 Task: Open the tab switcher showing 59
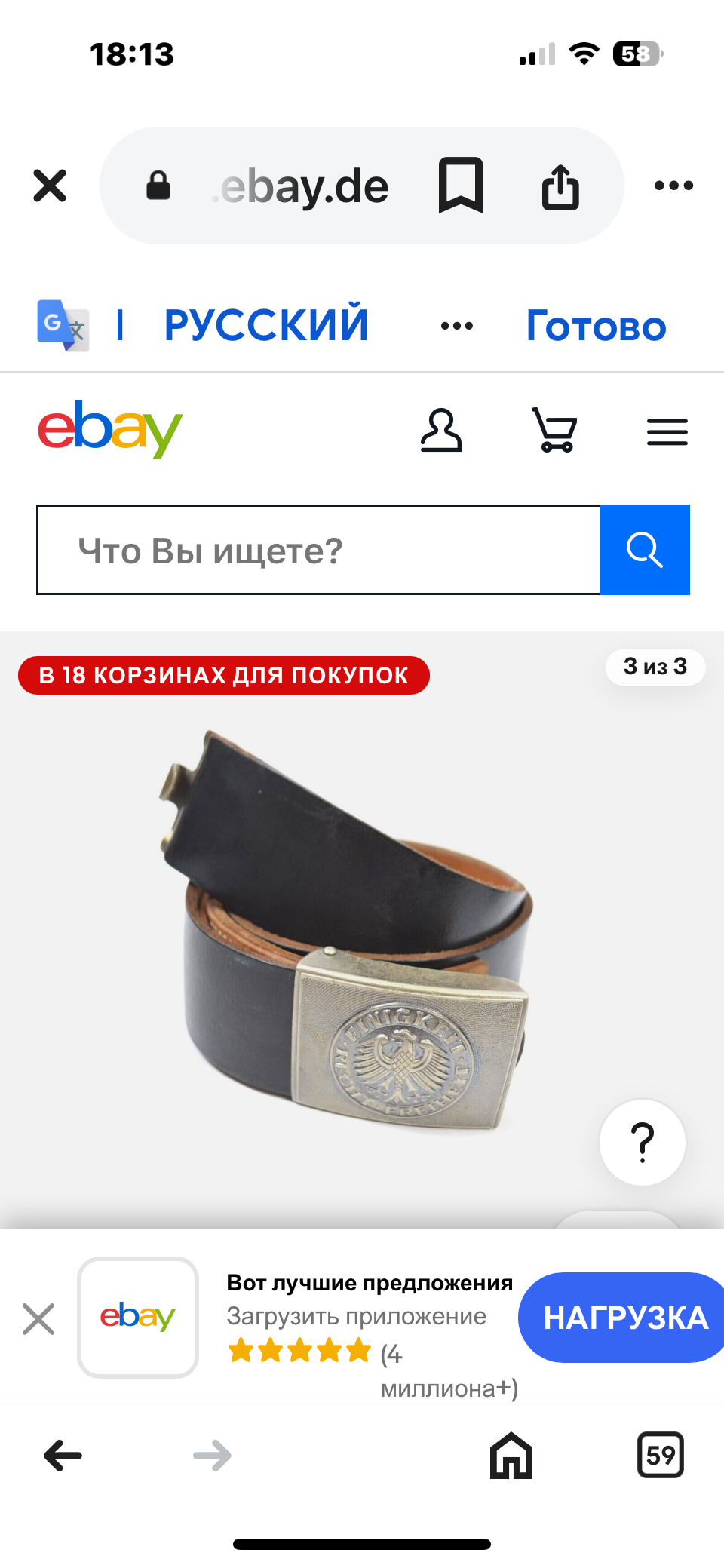(660, 1455)
